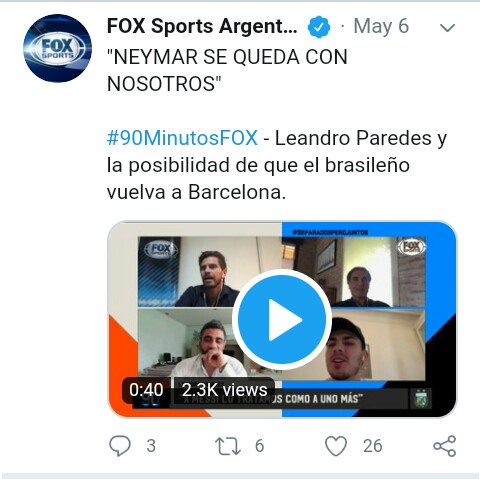This screenshot has height=479, width=480.
Task: Play the Leandro Paredes video
Action: click(282, 320)
